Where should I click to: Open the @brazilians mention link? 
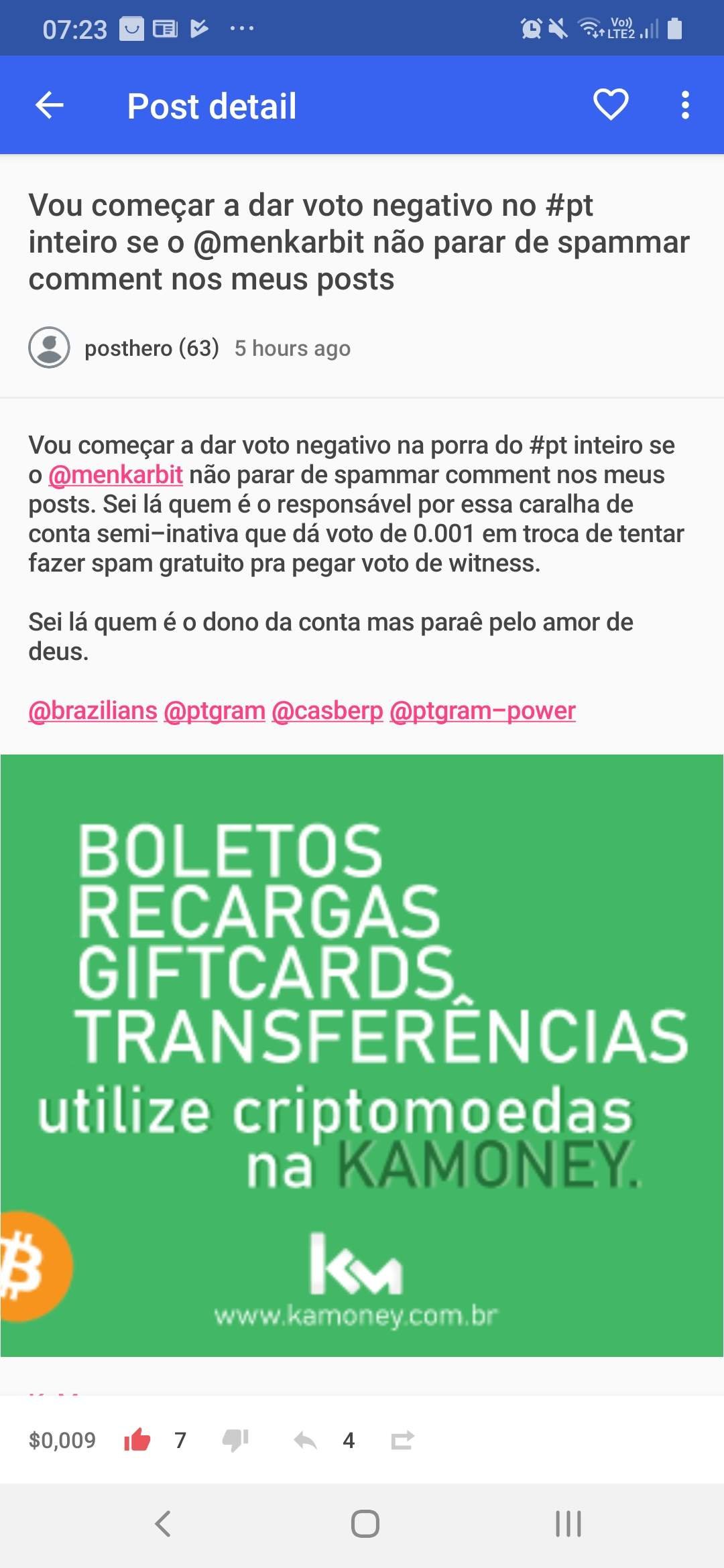coord(93,710)
